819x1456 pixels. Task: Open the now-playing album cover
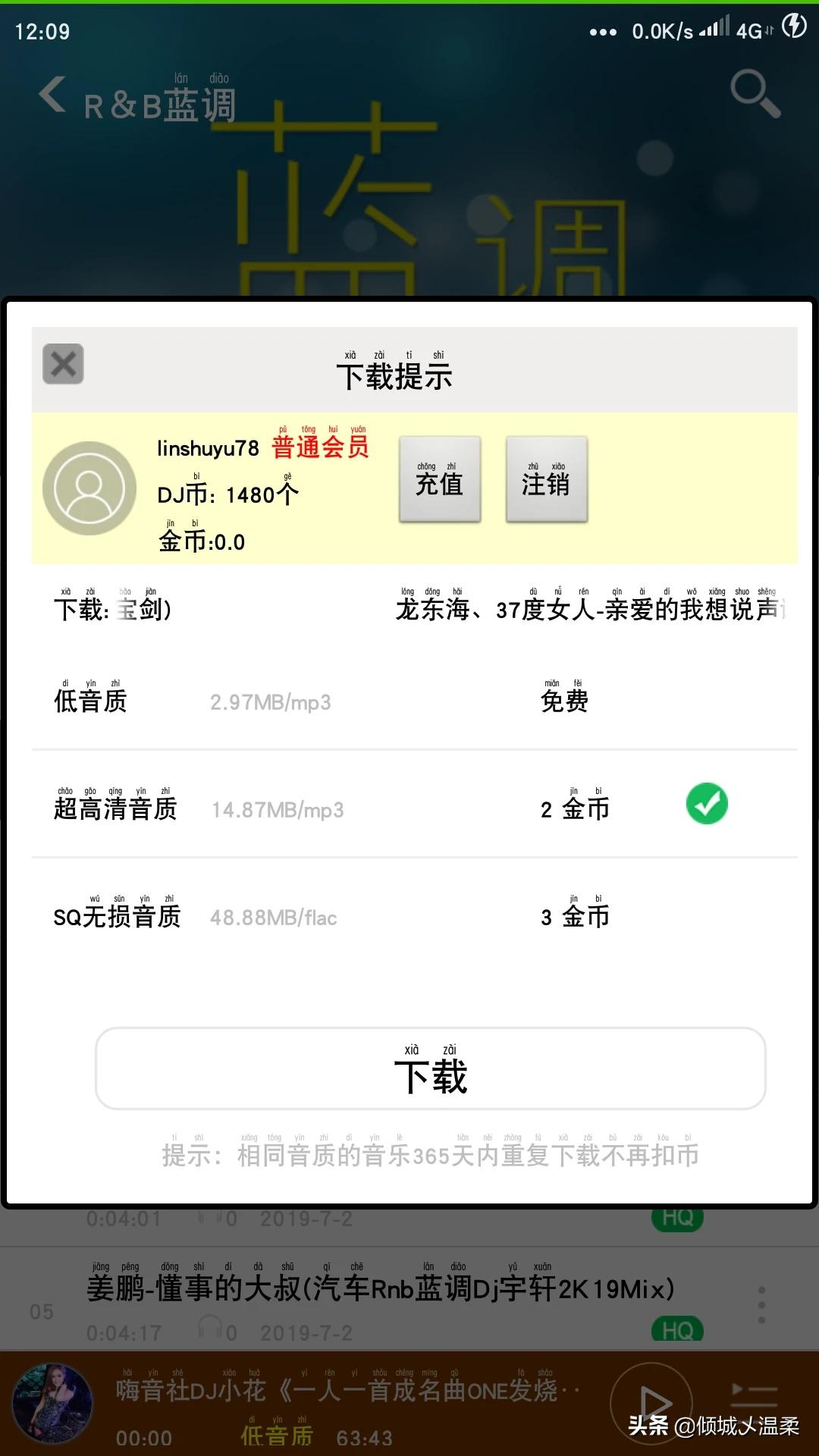[x=52, y=1404]
